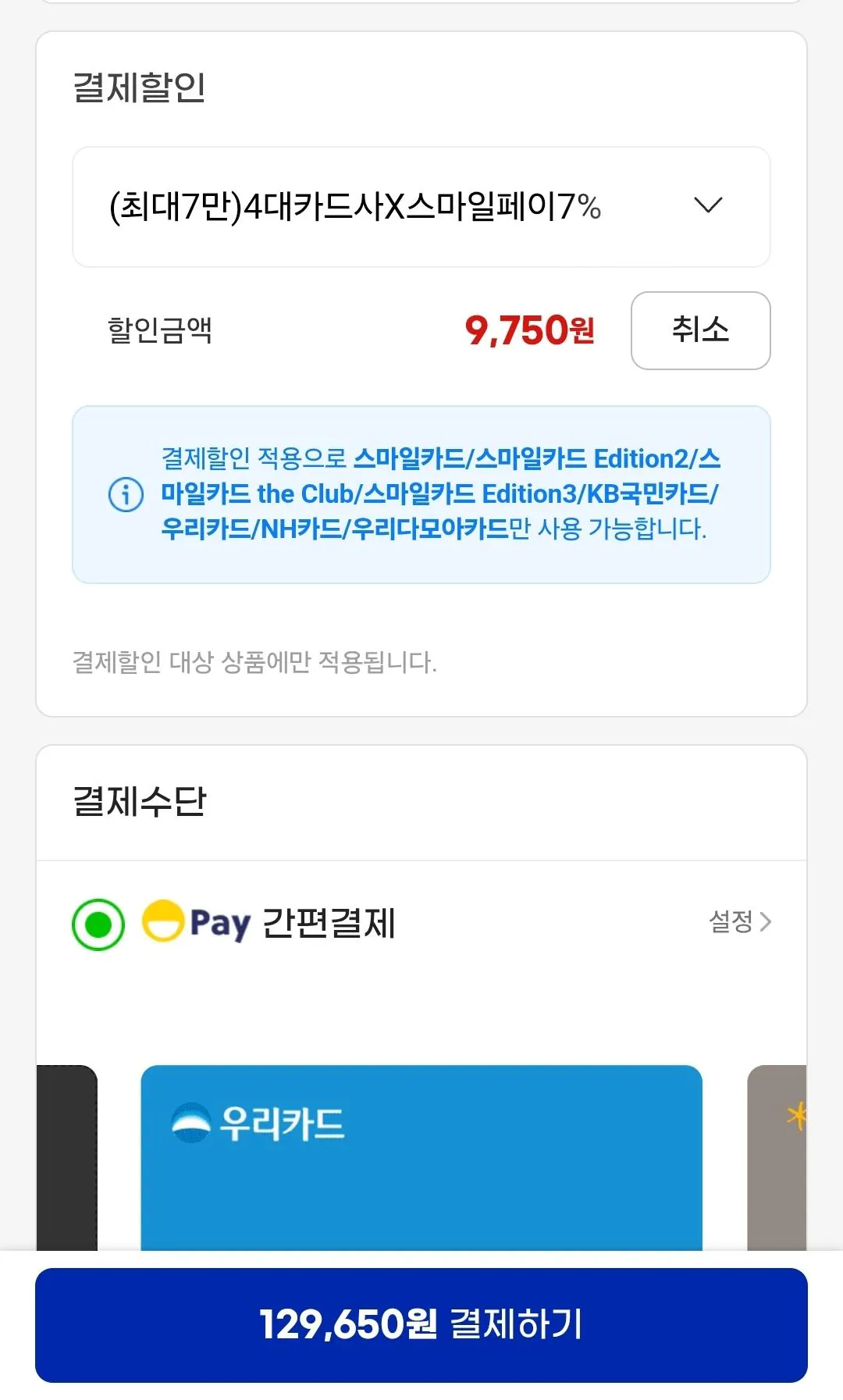Select the gray card right of 우리카드

777,1158
